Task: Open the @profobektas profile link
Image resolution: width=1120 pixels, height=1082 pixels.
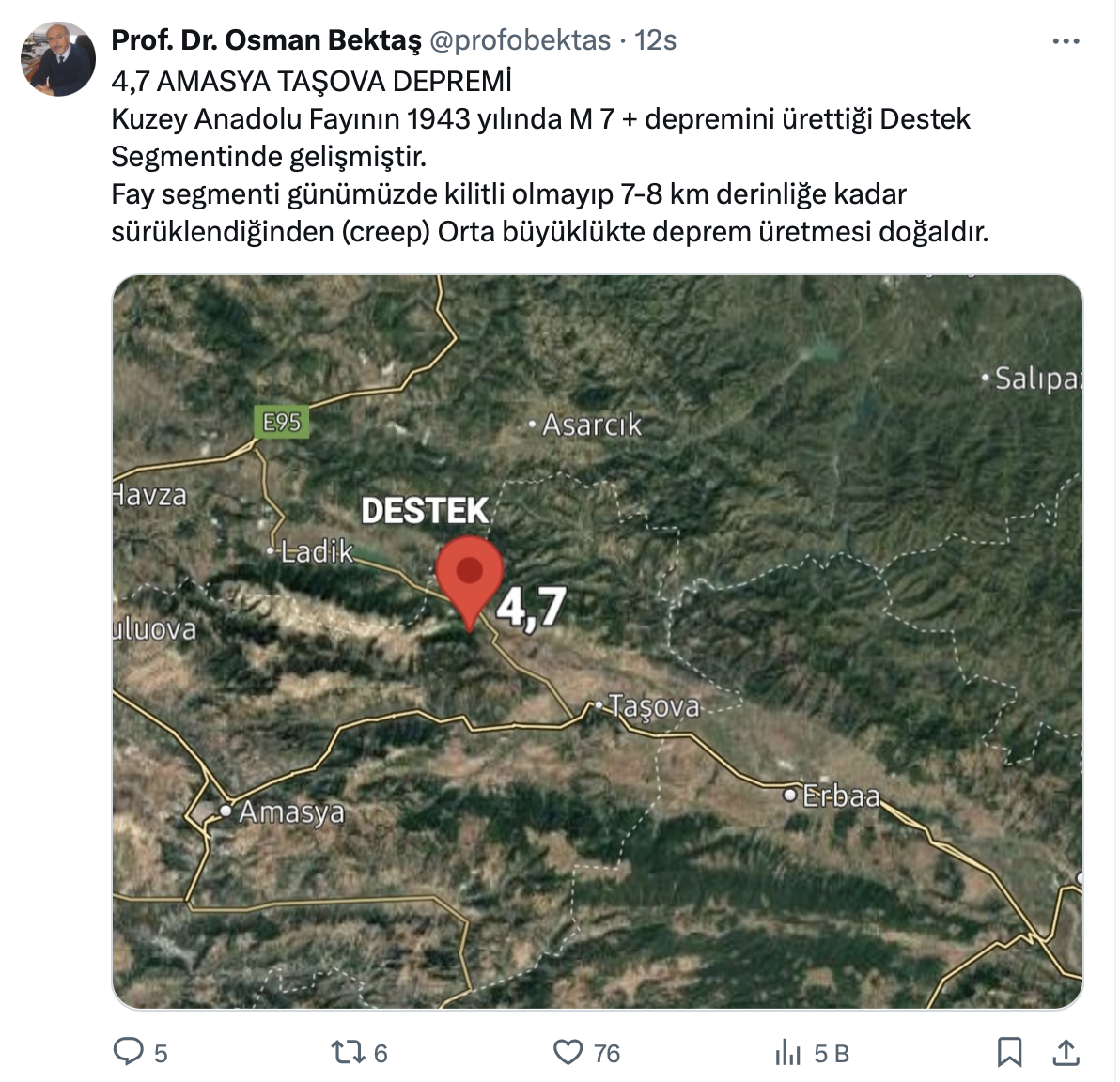Action: [520, 40]
